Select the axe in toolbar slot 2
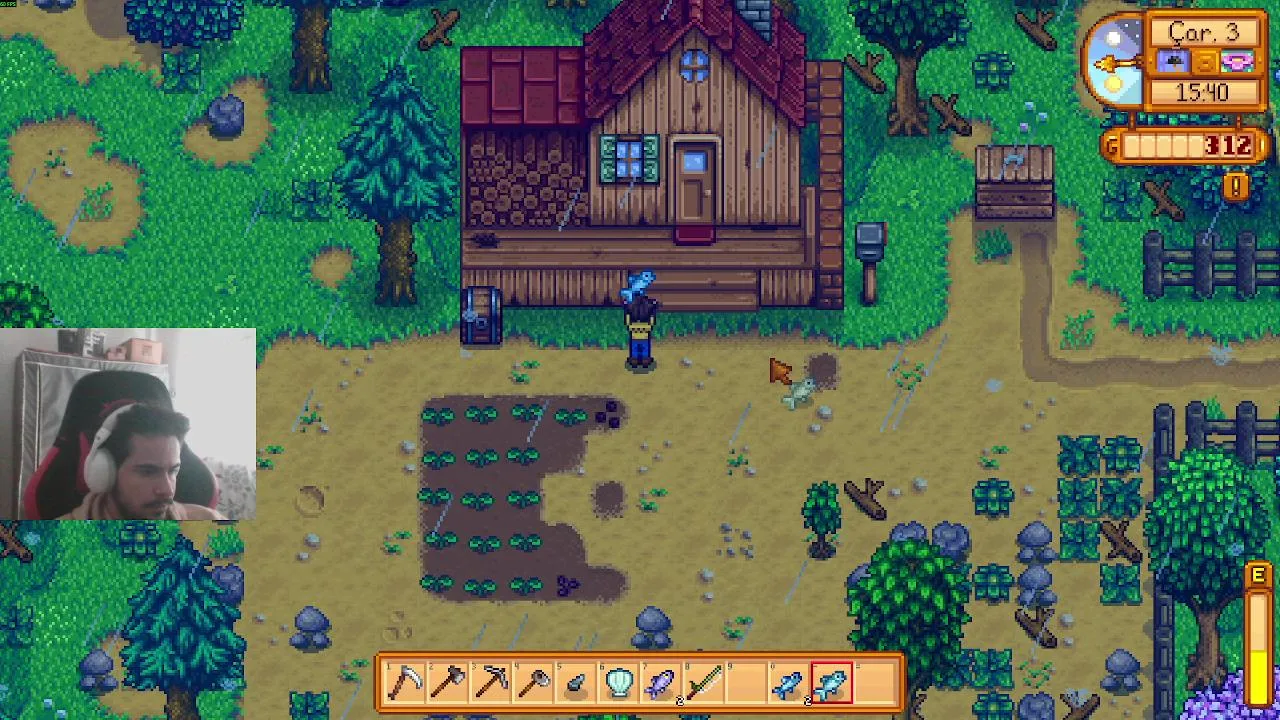Screen dimensions: 1280x720 (x=448, y=683)
